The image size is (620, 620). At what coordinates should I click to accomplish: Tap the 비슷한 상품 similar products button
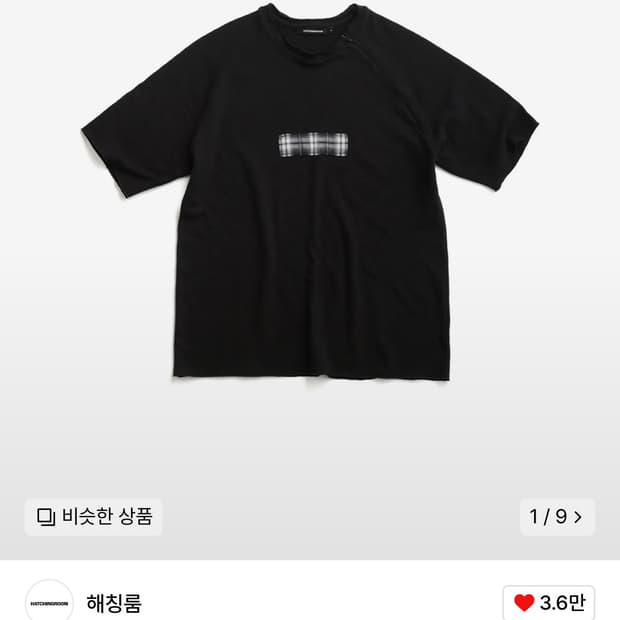94,517
